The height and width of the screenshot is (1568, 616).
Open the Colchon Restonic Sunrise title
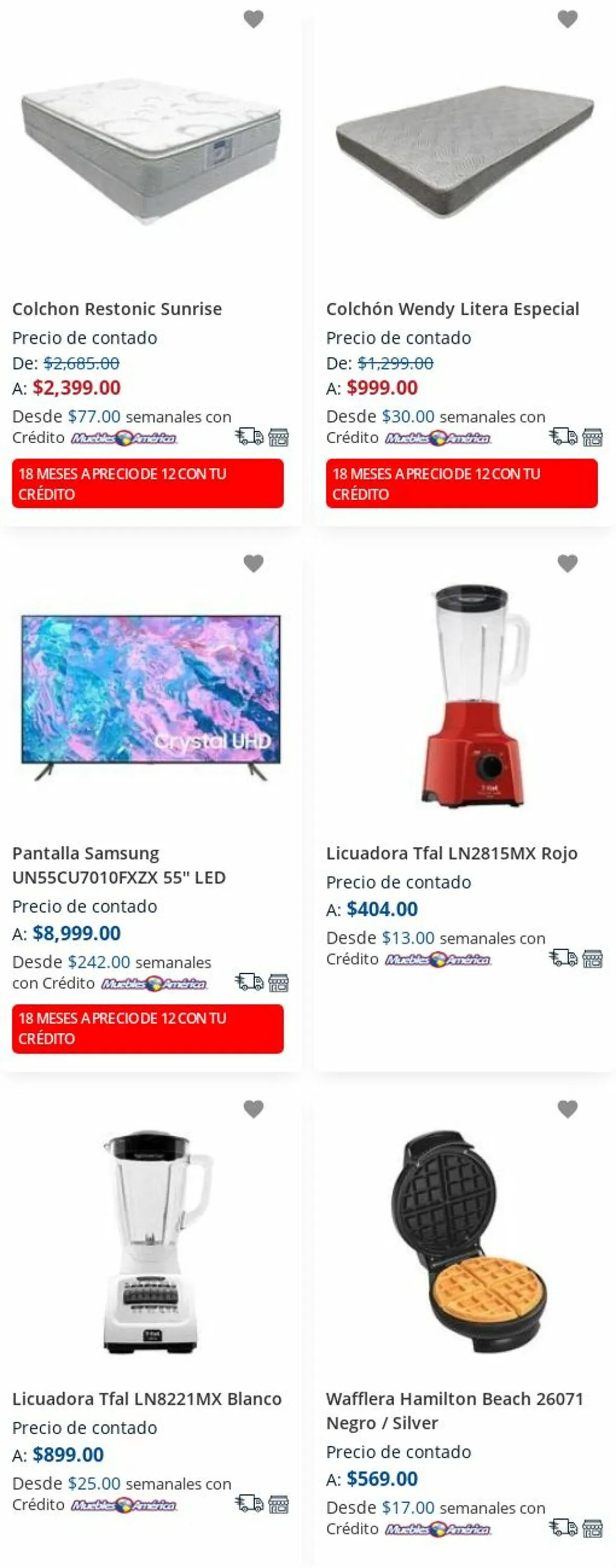[117, 308]
